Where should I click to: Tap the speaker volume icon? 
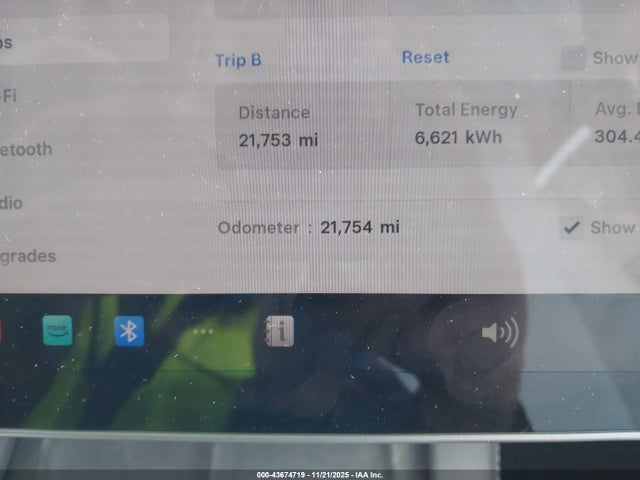[x=499, y=332]
